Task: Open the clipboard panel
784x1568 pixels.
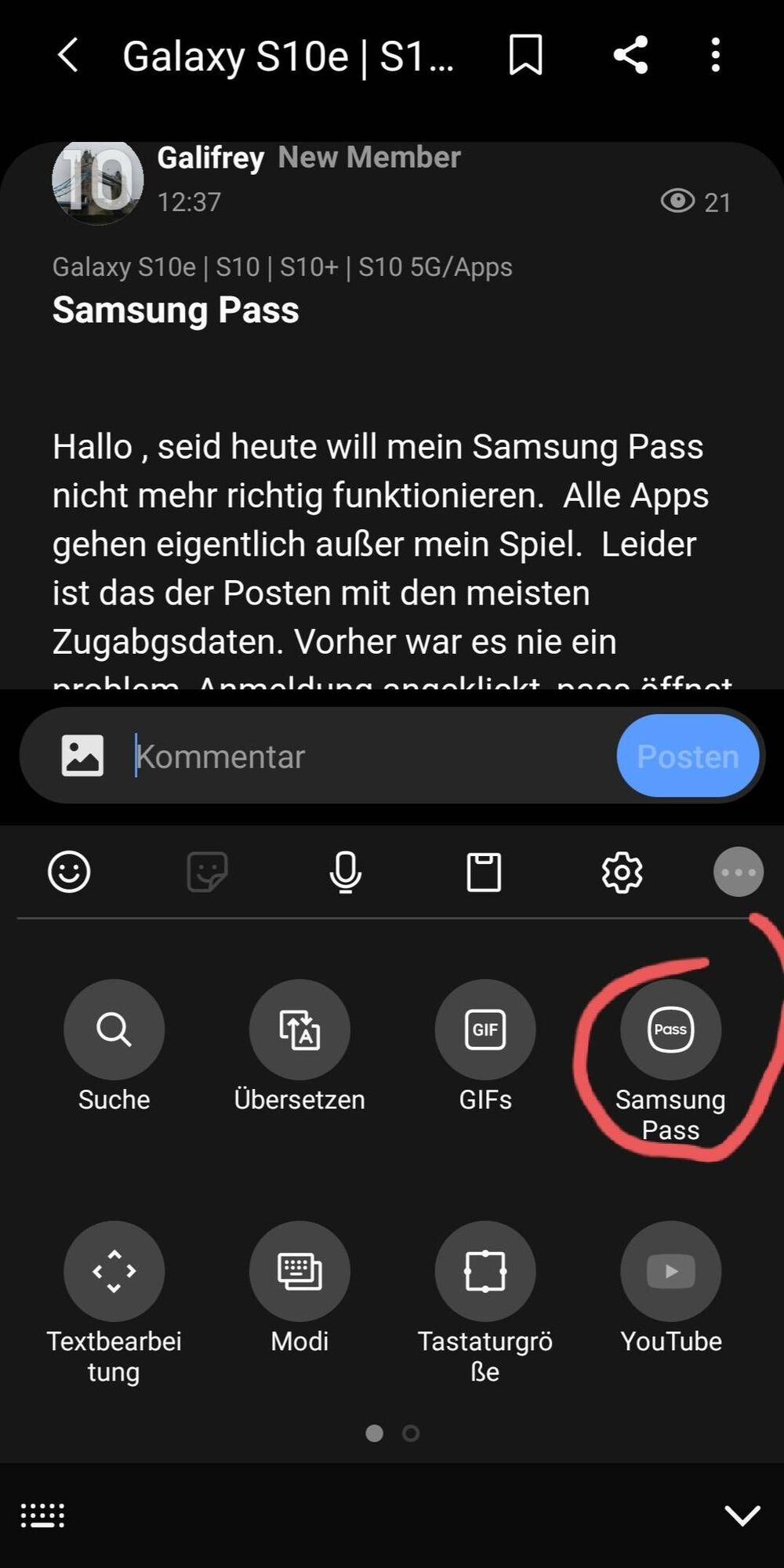Action: [485, 872]
